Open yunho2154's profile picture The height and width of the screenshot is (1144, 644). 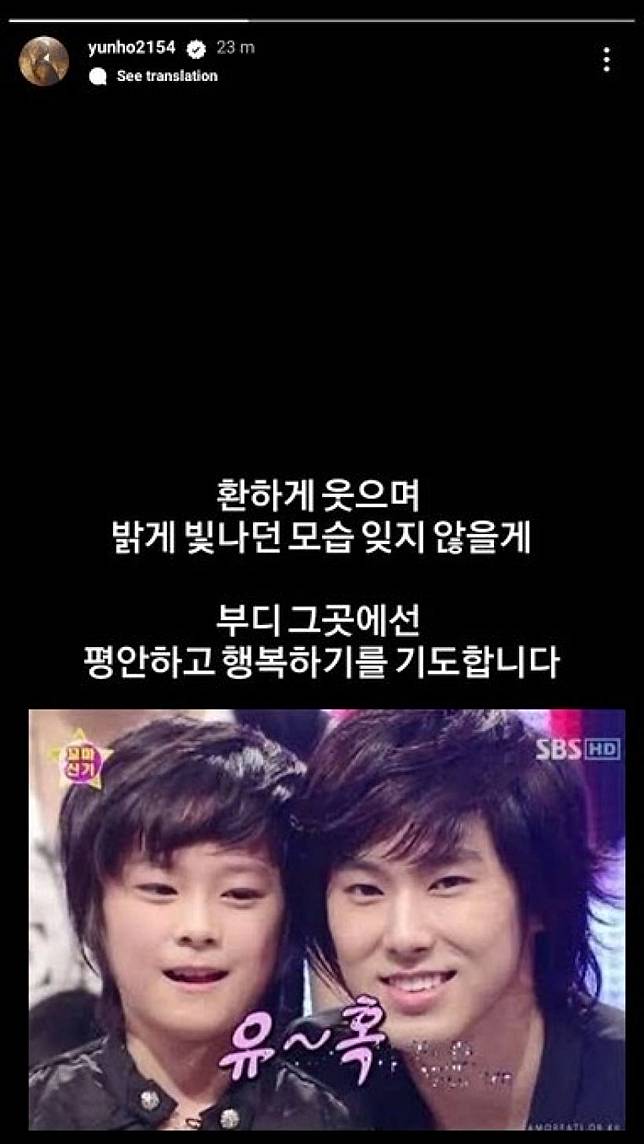pos(44,60)
